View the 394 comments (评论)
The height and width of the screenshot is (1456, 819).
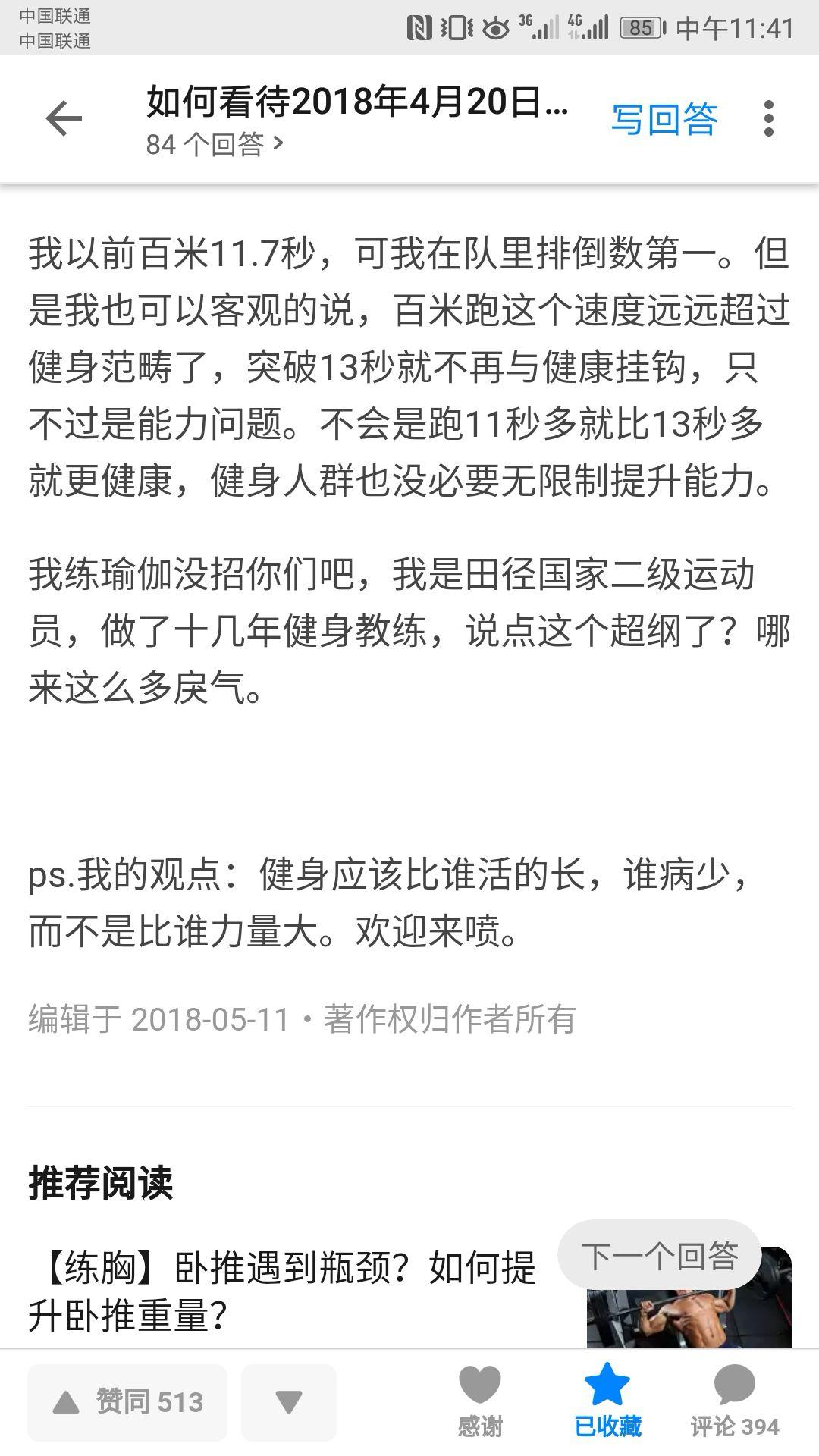(734, 1402)
